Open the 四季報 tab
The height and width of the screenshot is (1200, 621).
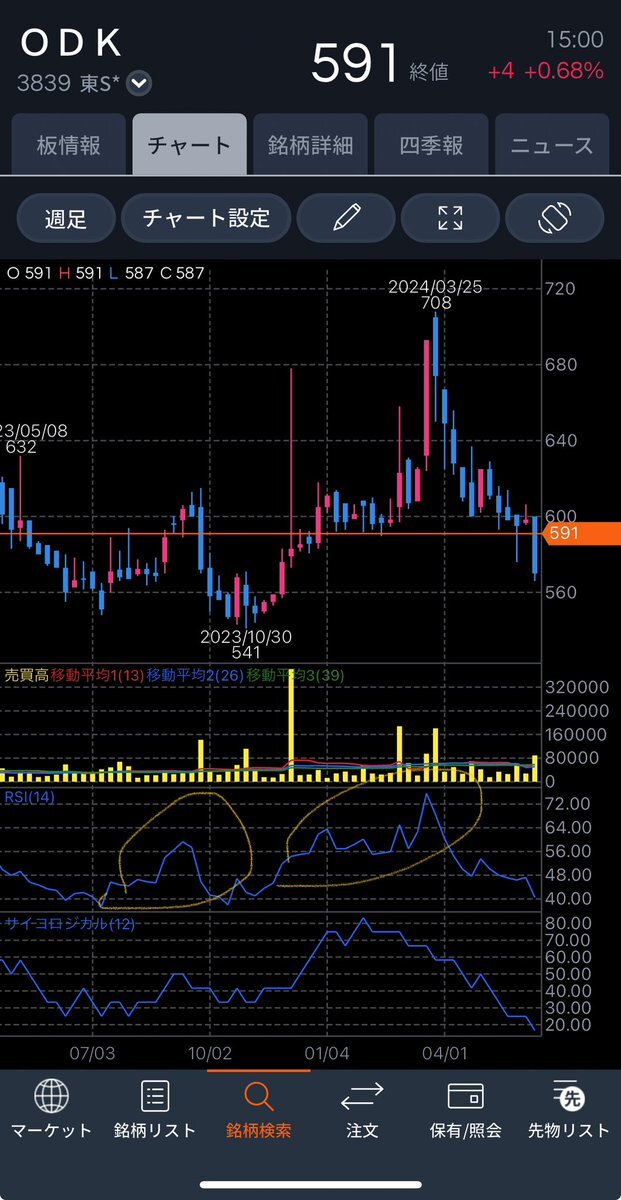click(431, 145)
